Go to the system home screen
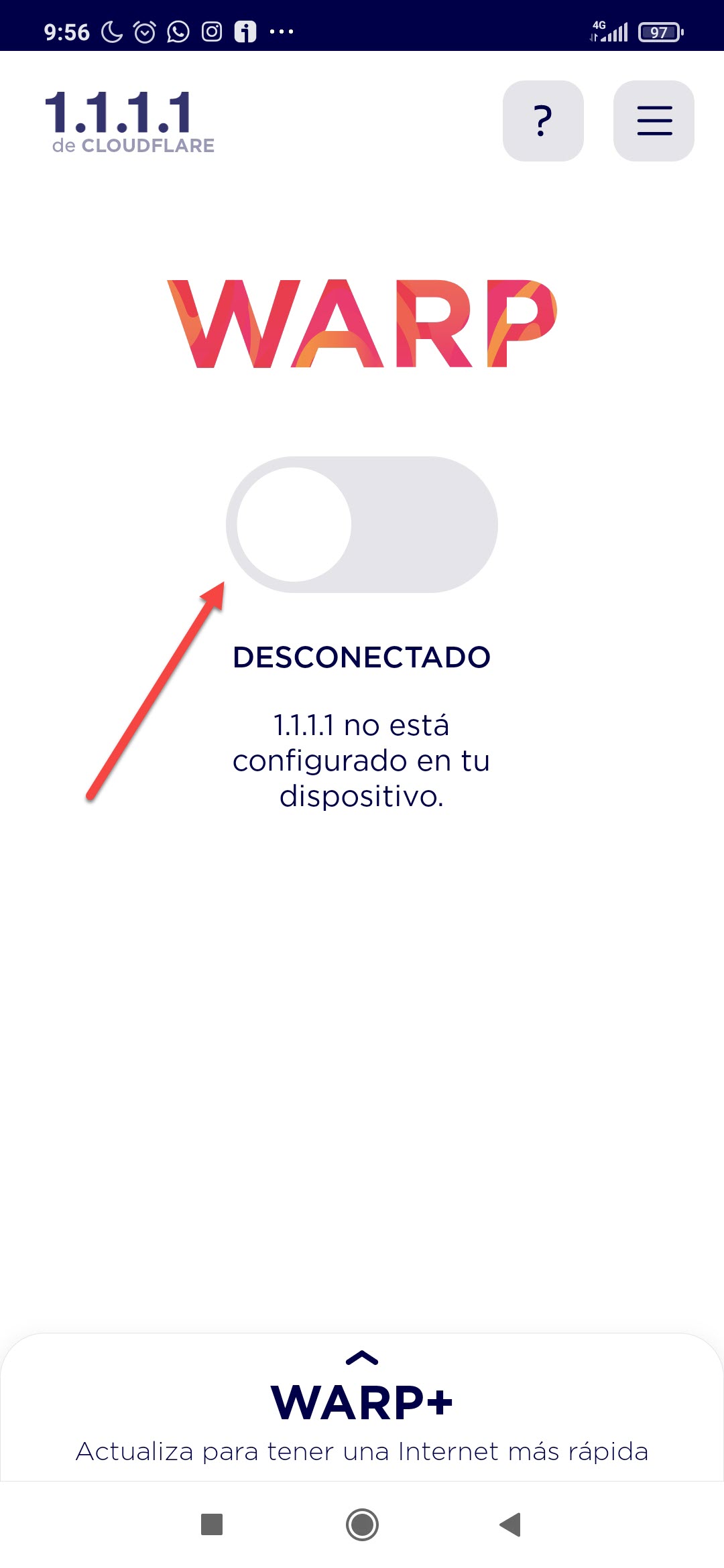 (x=362, y=1524)
